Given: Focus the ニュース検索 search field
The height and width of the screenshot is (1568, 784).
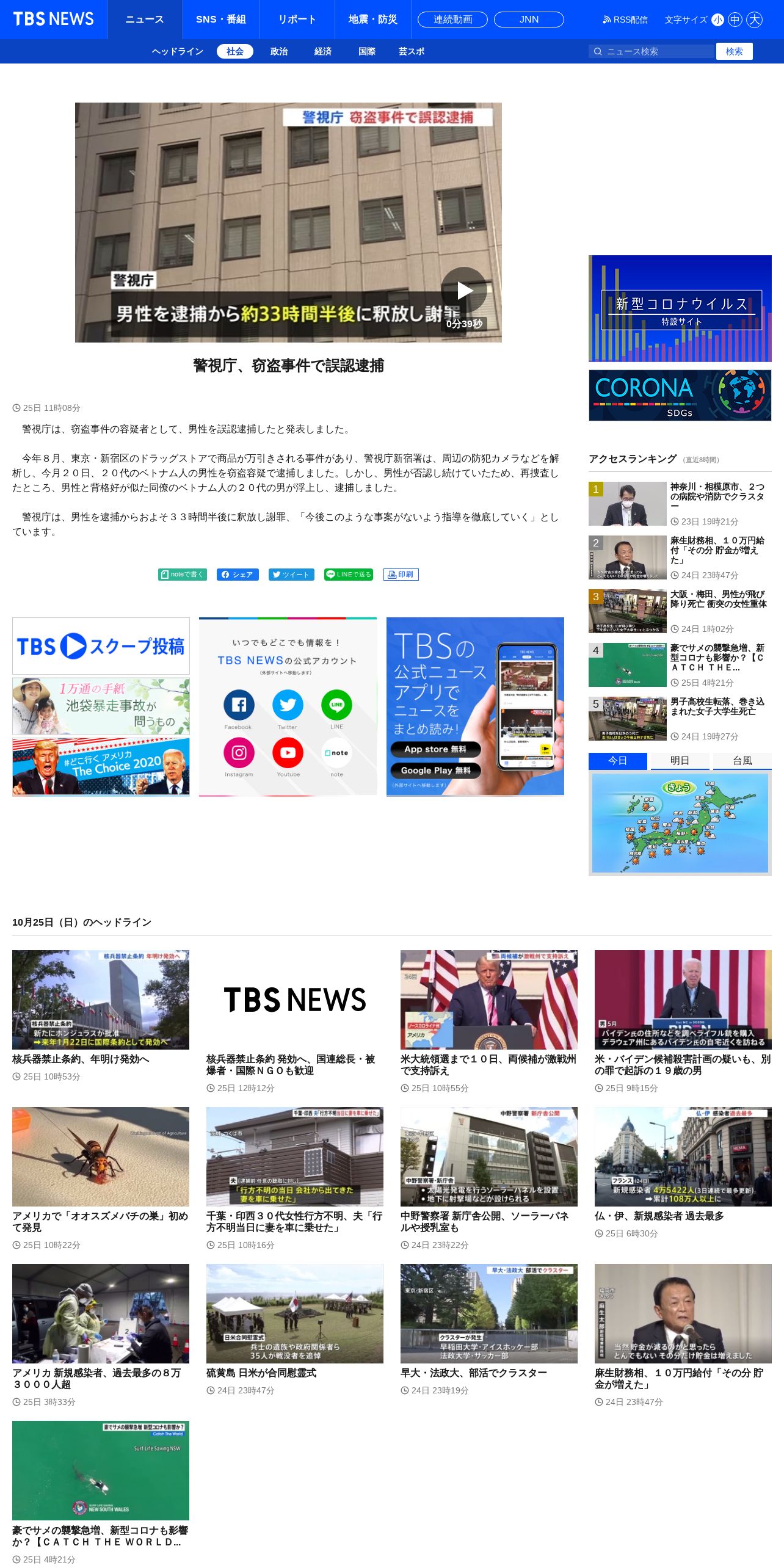Looking at the screenshot, I should click(x=652, y=51).
